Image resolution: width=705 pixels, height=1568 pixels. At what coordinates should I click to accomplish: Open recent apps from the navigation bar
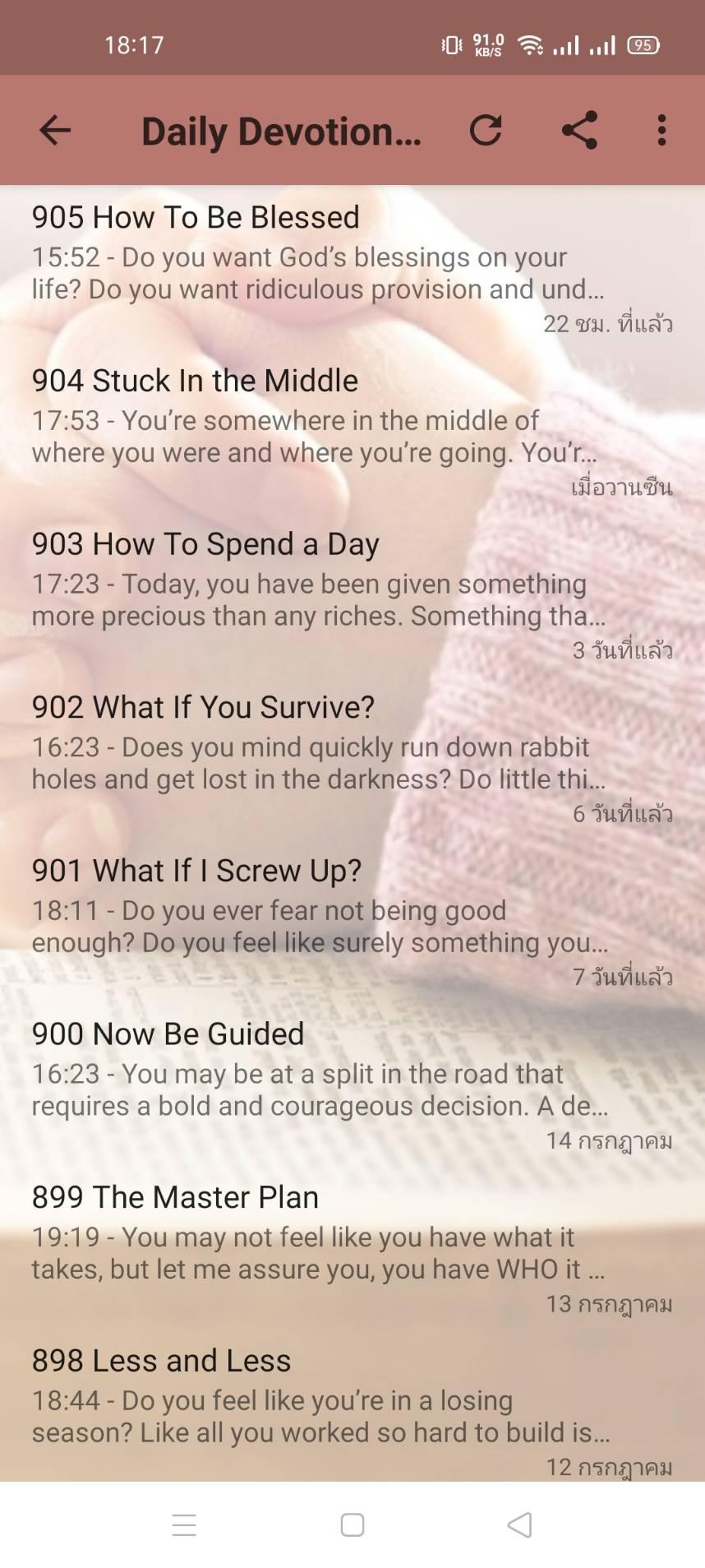click(184, 1525)
